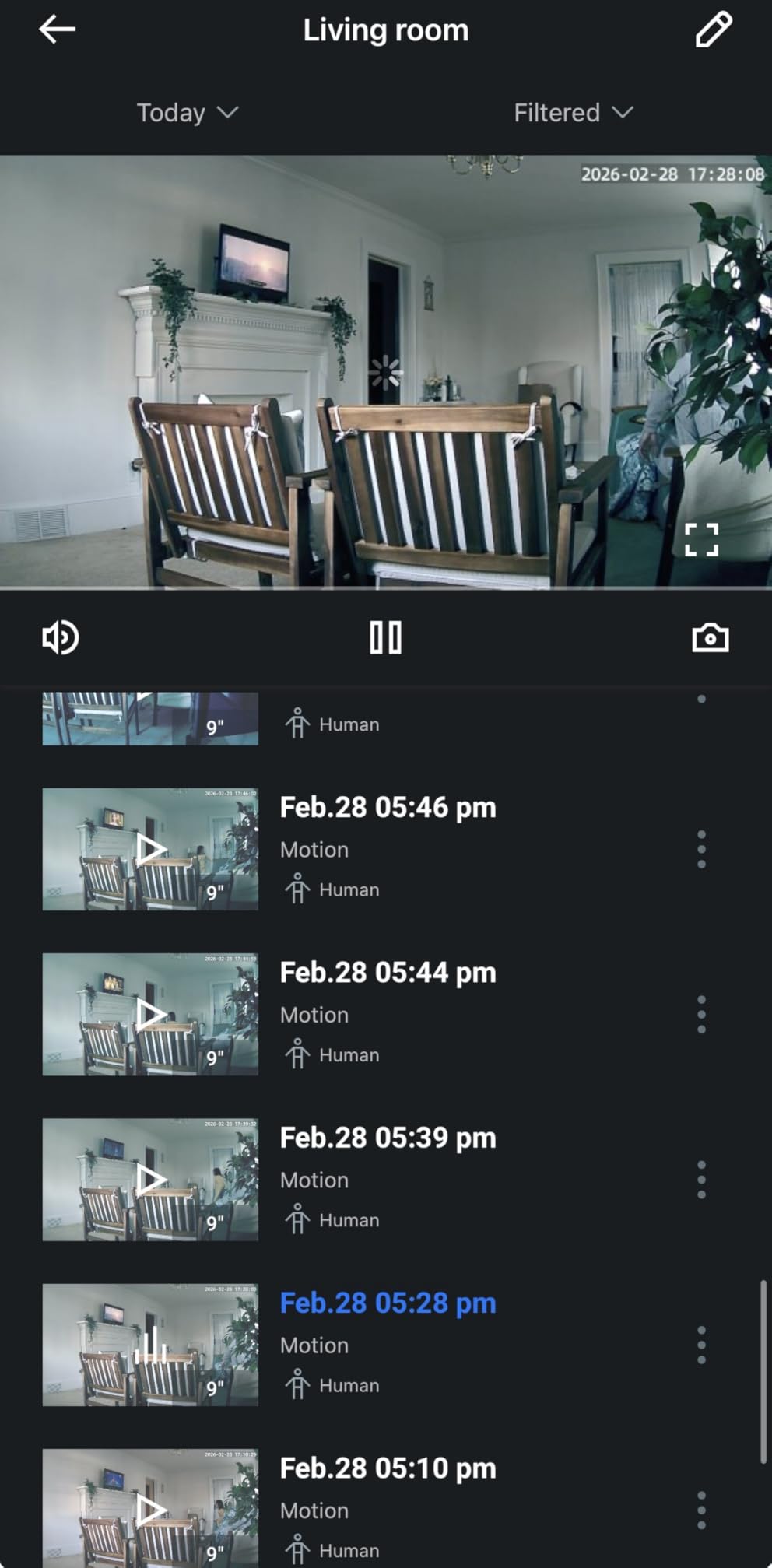
Task: Select the playing Feb.28 05:28 pm clip
Action: (150, 1345)
